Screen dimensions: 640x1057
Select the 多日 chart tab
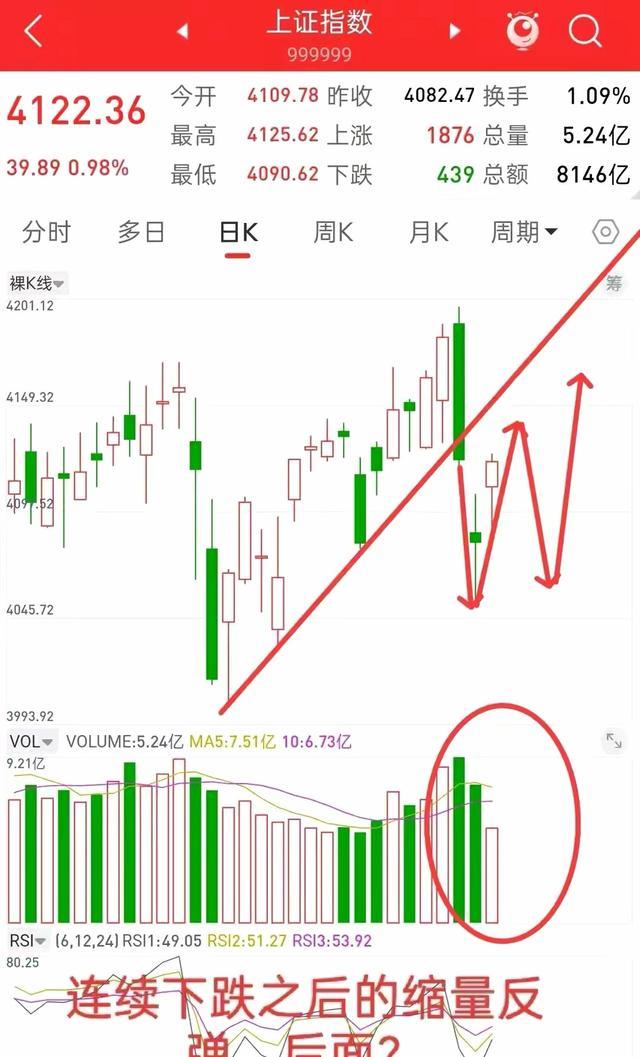pos(141,233)
